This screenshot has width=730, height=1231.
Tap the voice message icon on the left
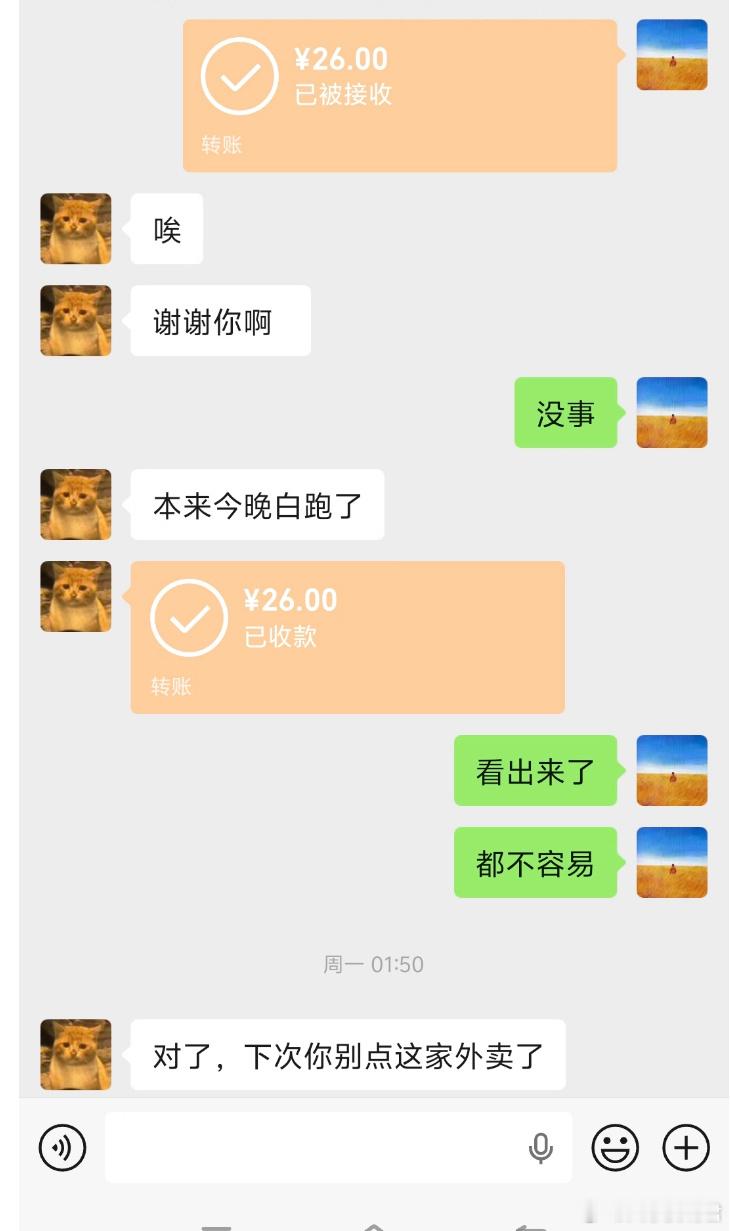pos(62,1148)
